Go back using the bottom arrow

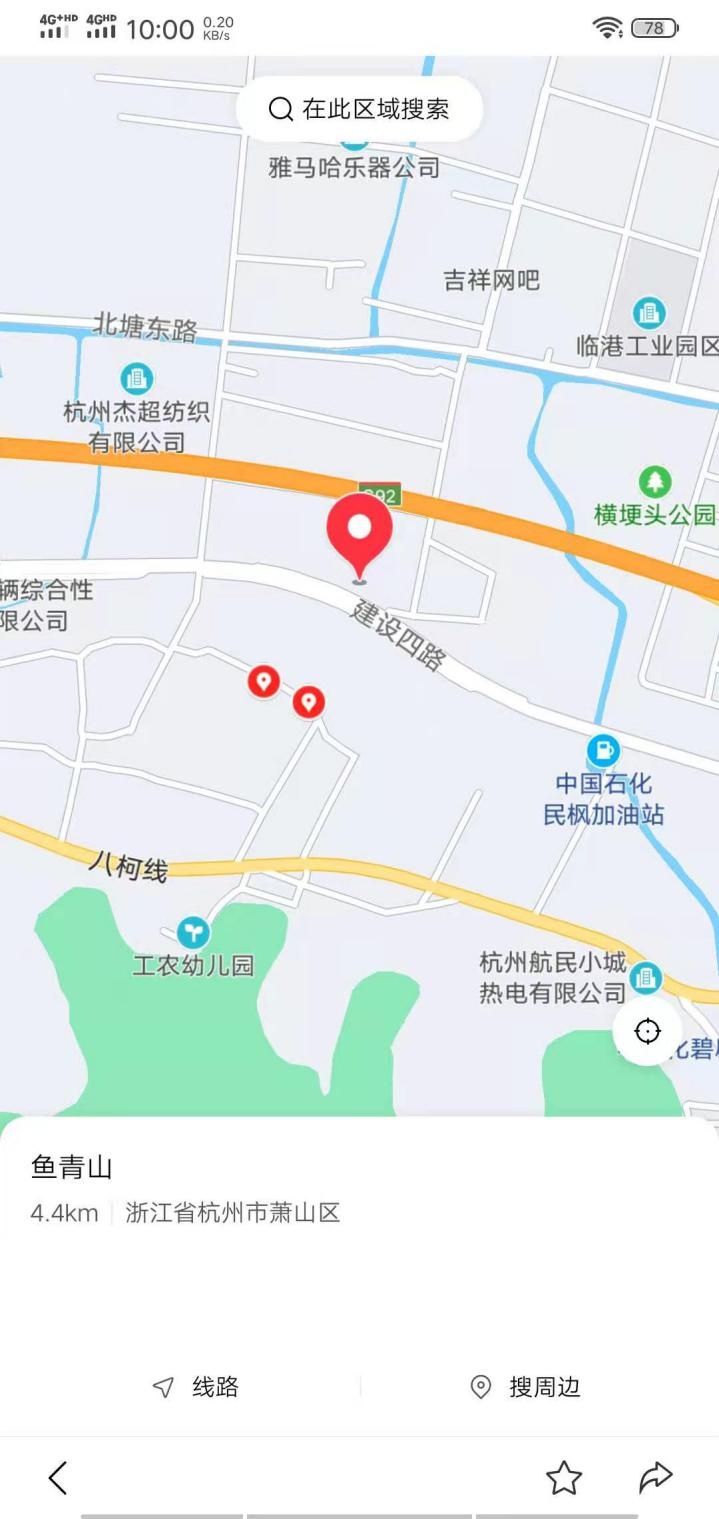58,1477
